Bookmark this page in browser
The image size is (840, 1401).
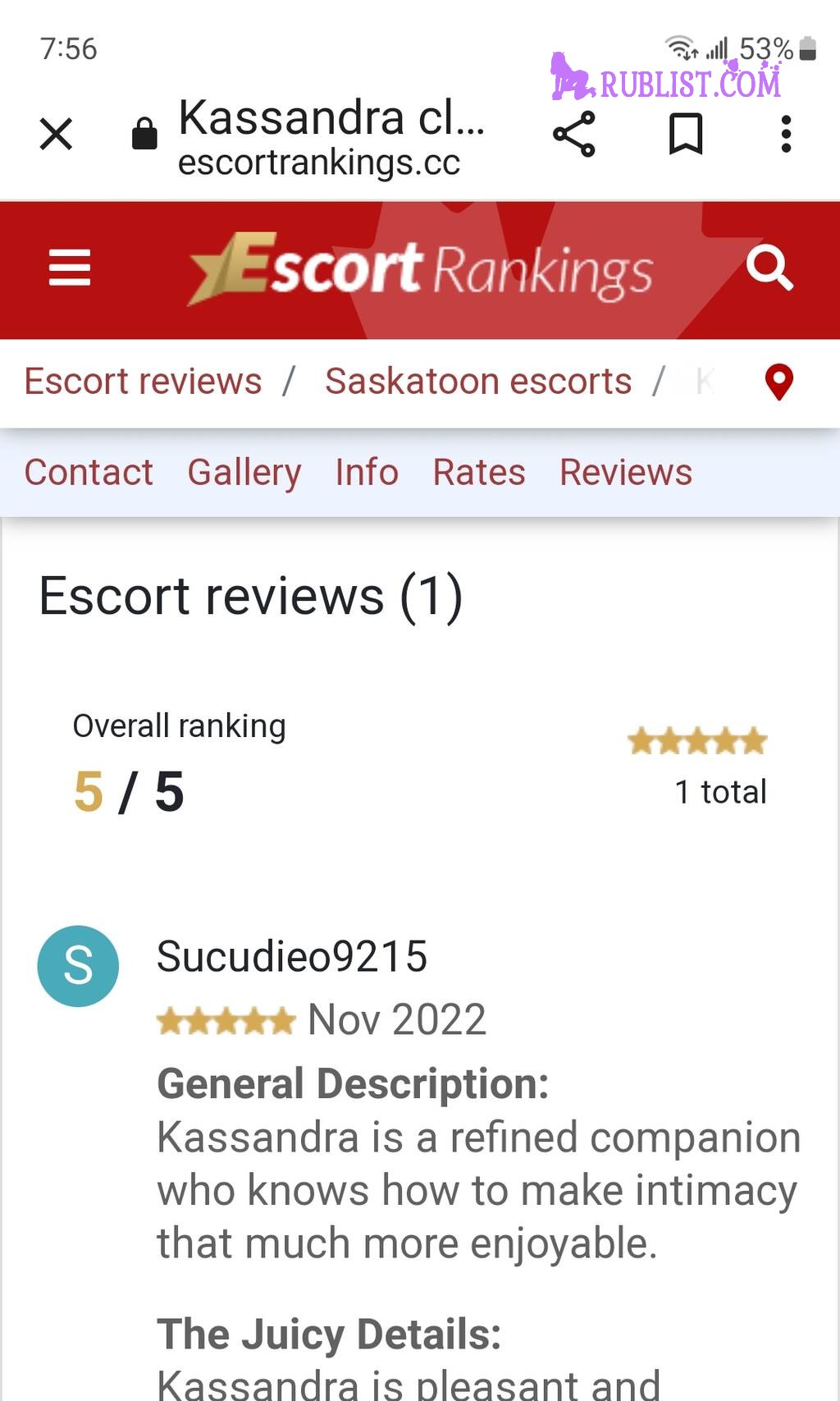pos(686,134)
